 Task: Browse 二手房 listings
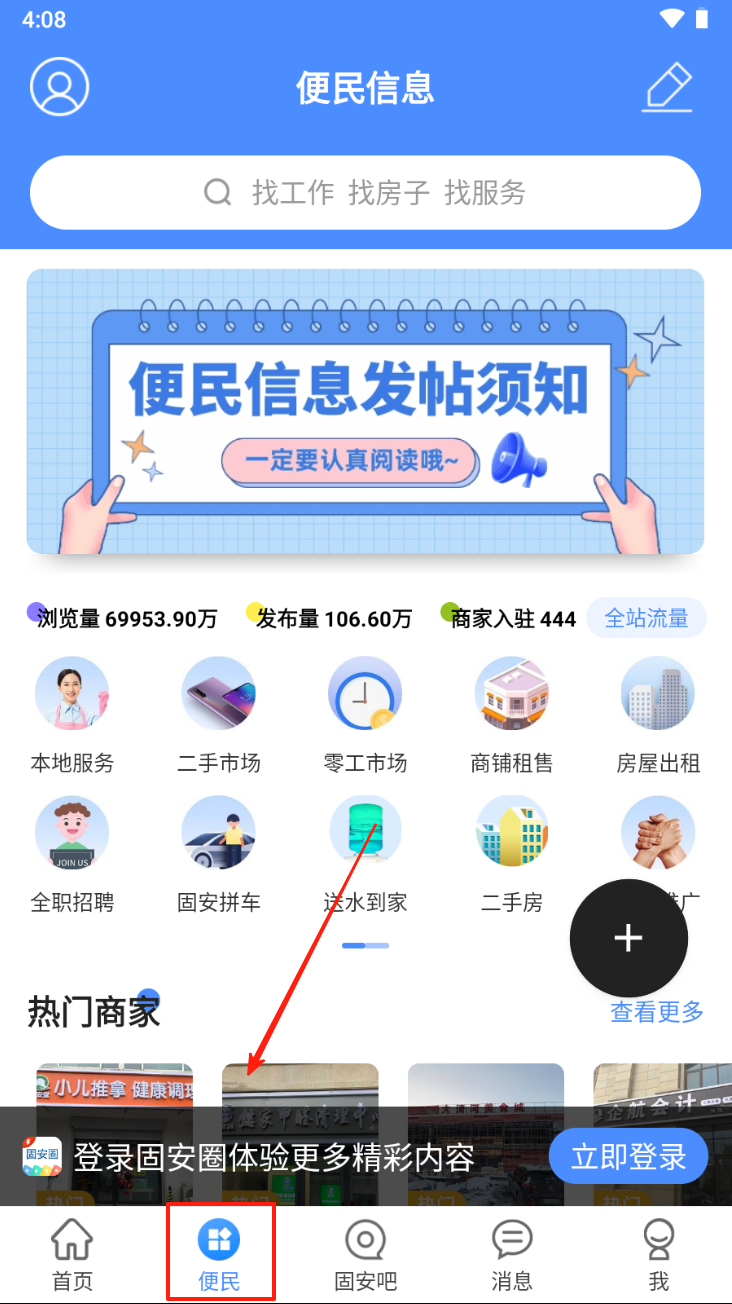pos(511,853)
